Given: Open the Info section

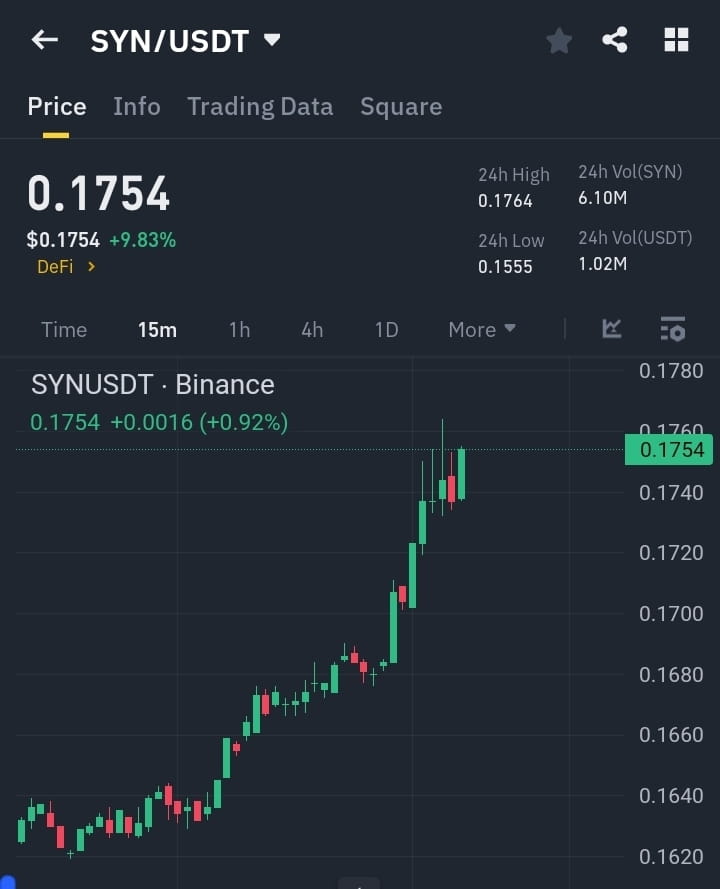Looking at the screenshot, I should click(x=137, y=106).
